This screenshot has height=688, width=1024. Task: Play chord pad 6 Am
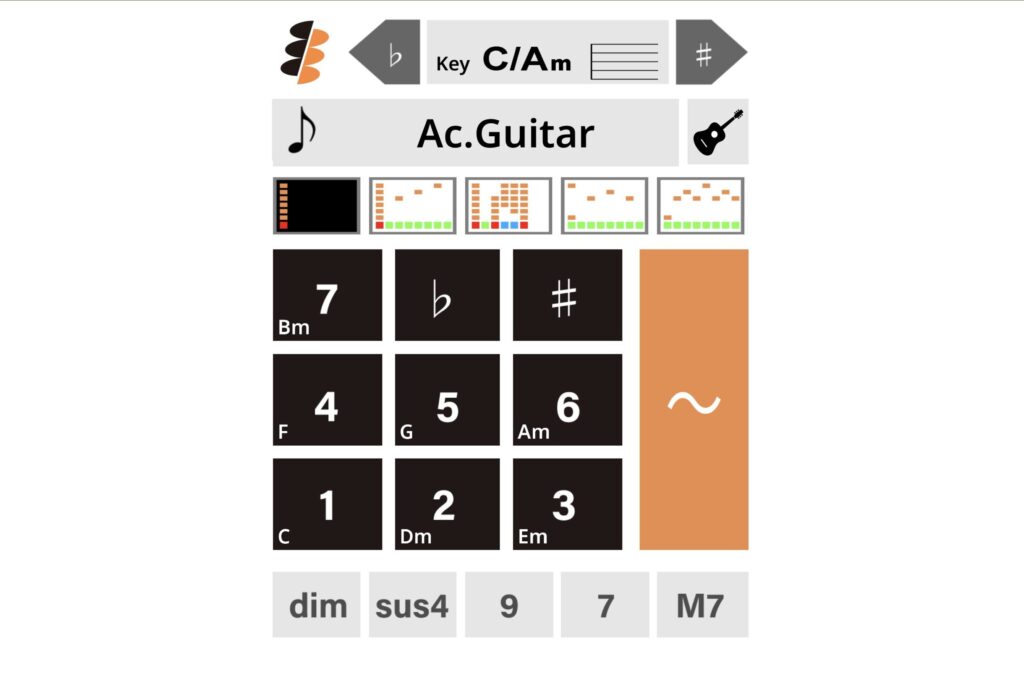coord(568,400)
